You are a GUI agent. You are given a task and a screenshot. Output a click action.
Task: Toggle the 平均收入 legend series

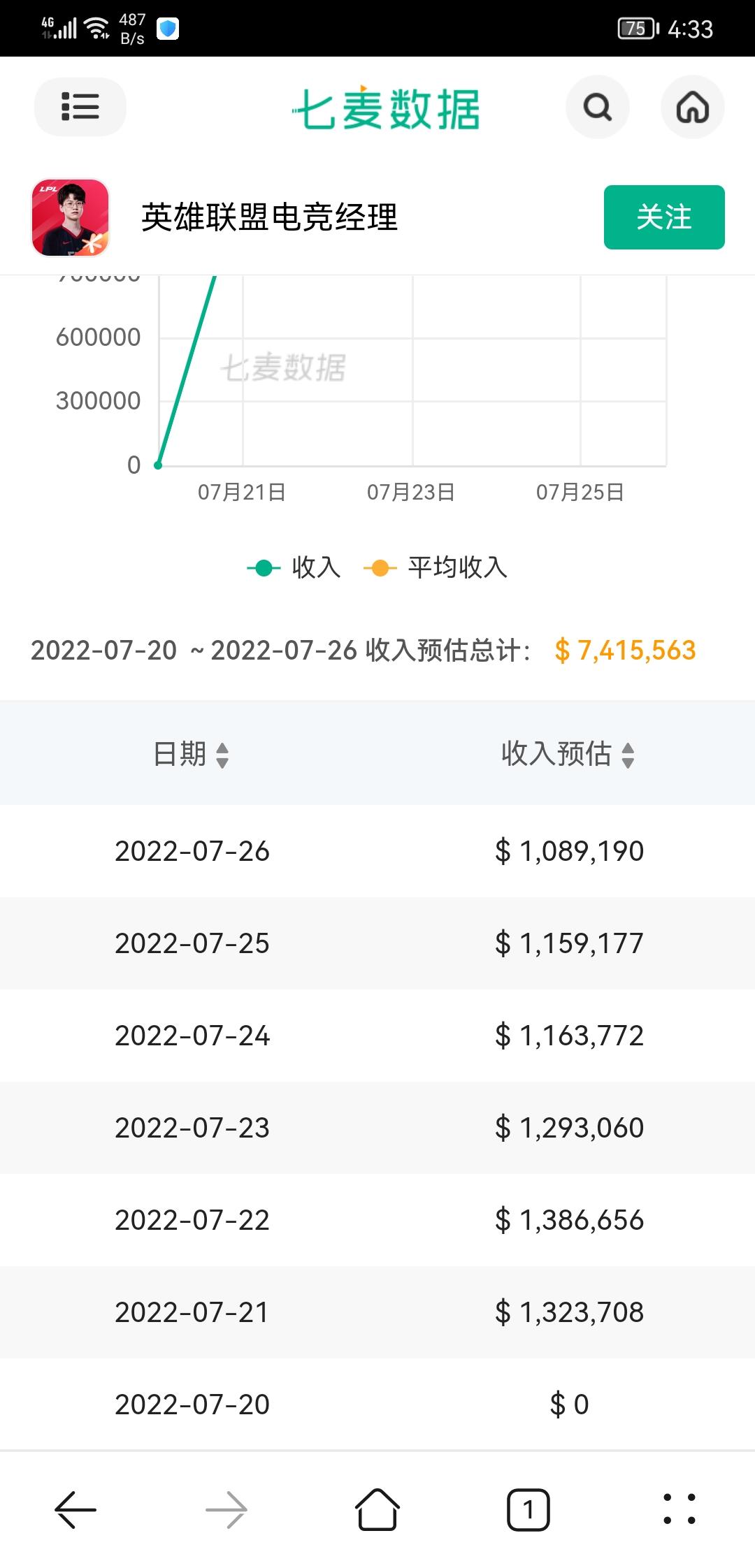click(436, 567)
